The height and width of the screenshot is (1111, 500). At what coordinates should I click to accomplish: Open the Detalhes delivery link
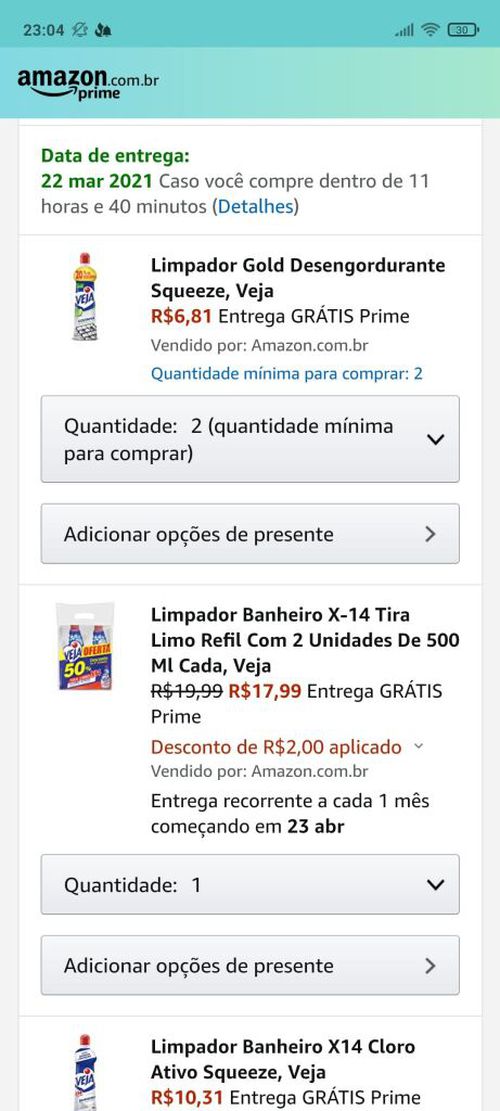tap(256, 207)
